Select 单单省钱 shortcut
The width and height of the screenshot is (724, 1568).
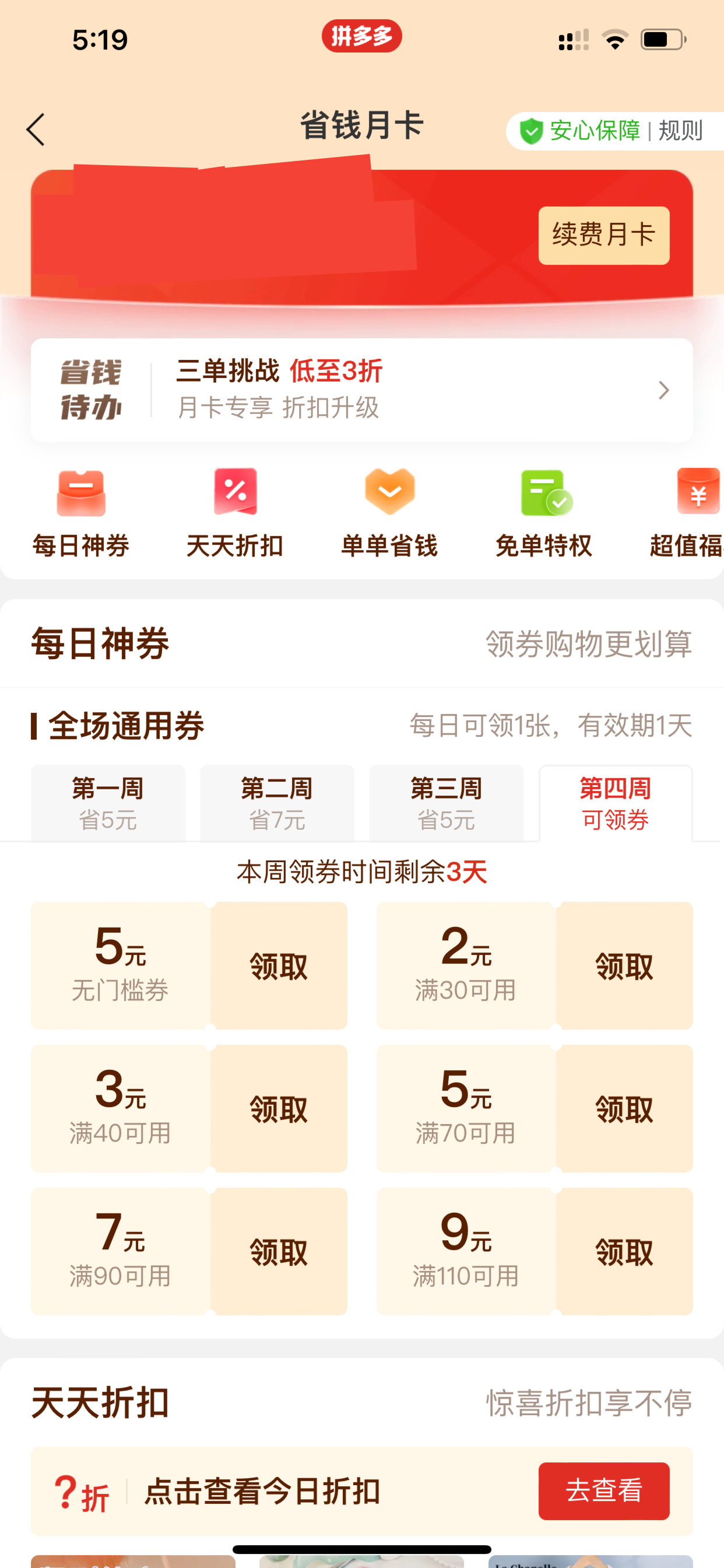pyautogui.click(x=389, y=513)
